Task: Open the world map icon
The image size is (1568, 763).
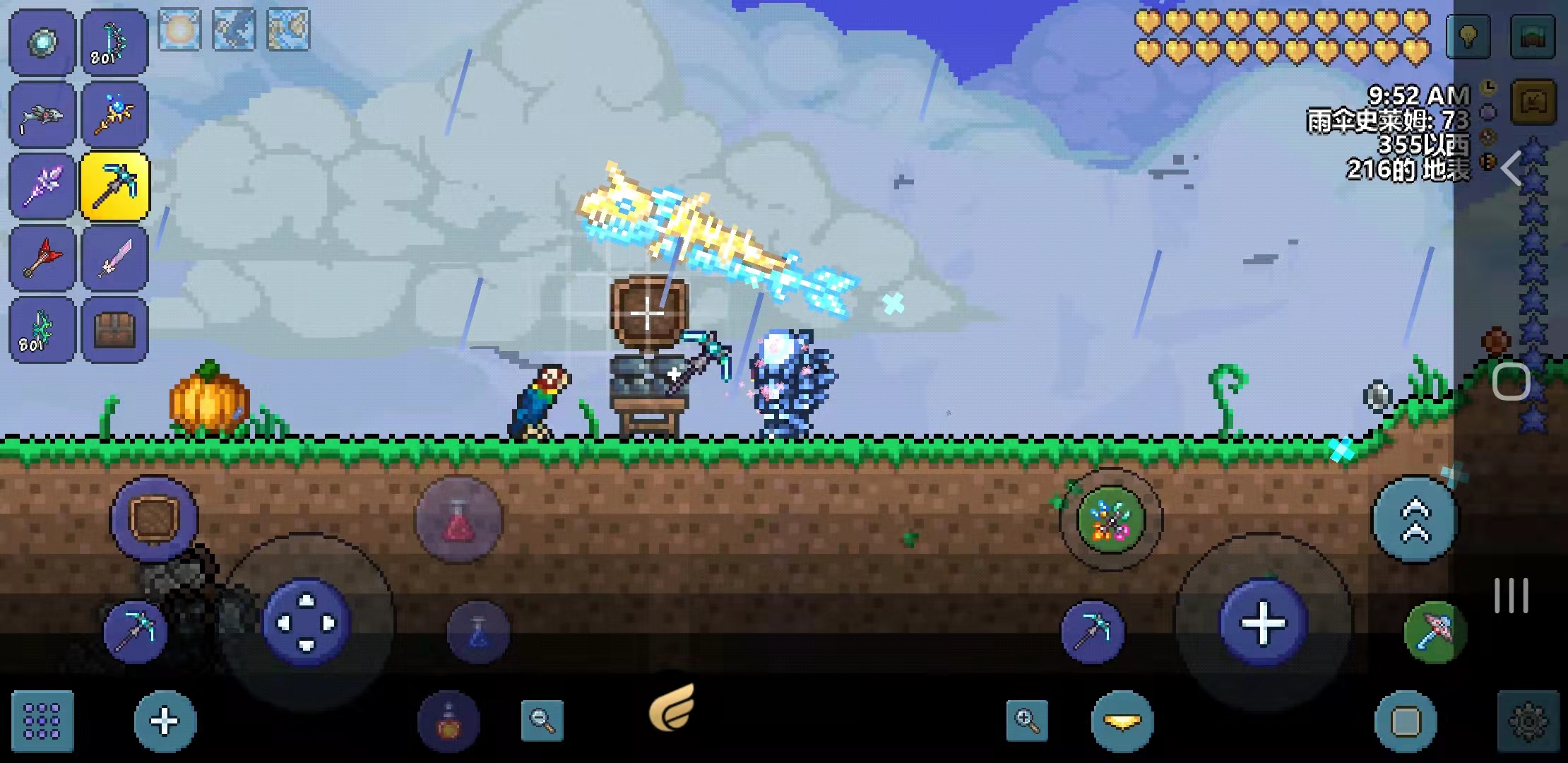Action: (x=1533, y=35)
